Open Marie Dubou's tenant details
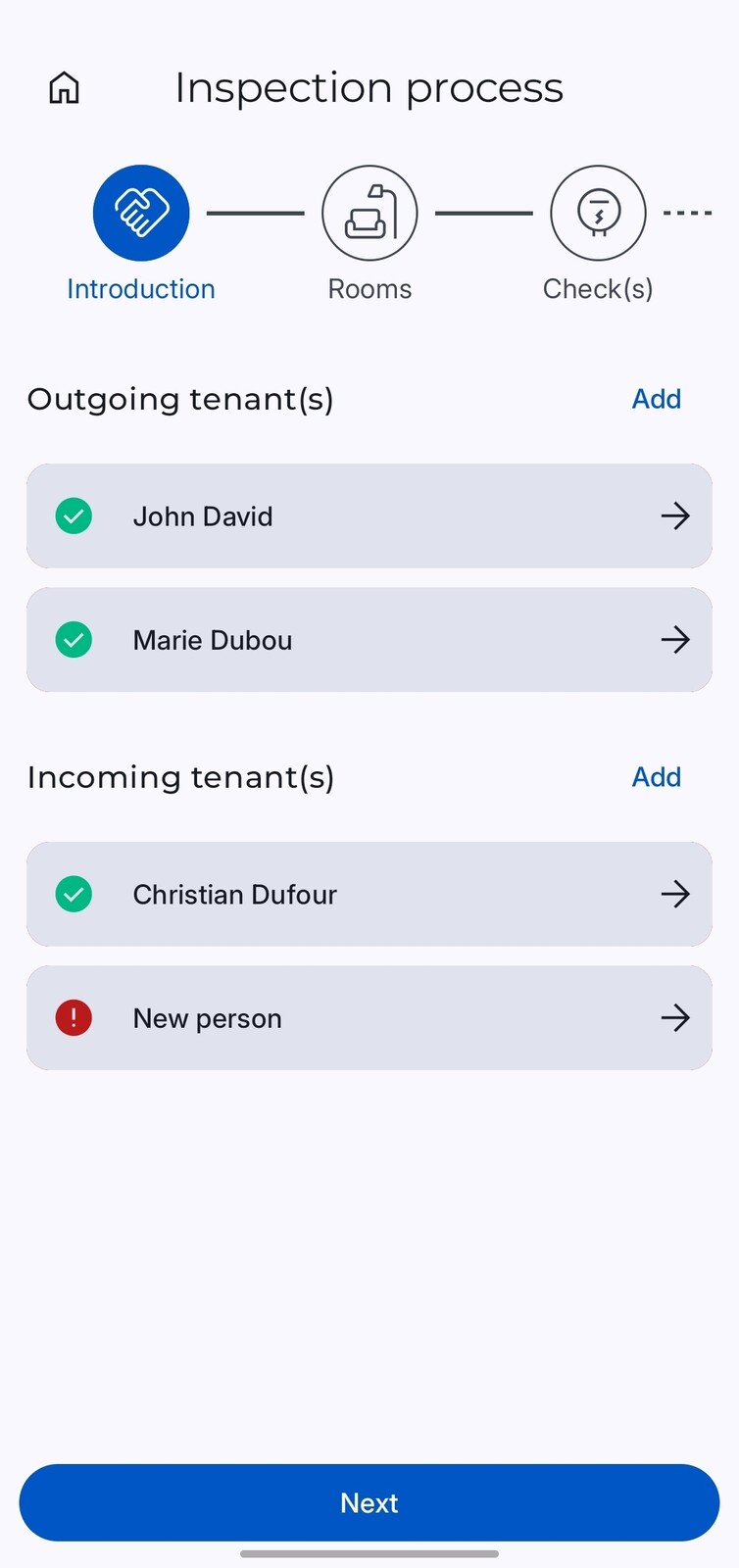739x1568 pixels. pyautogui.click(x=369, y=640)
